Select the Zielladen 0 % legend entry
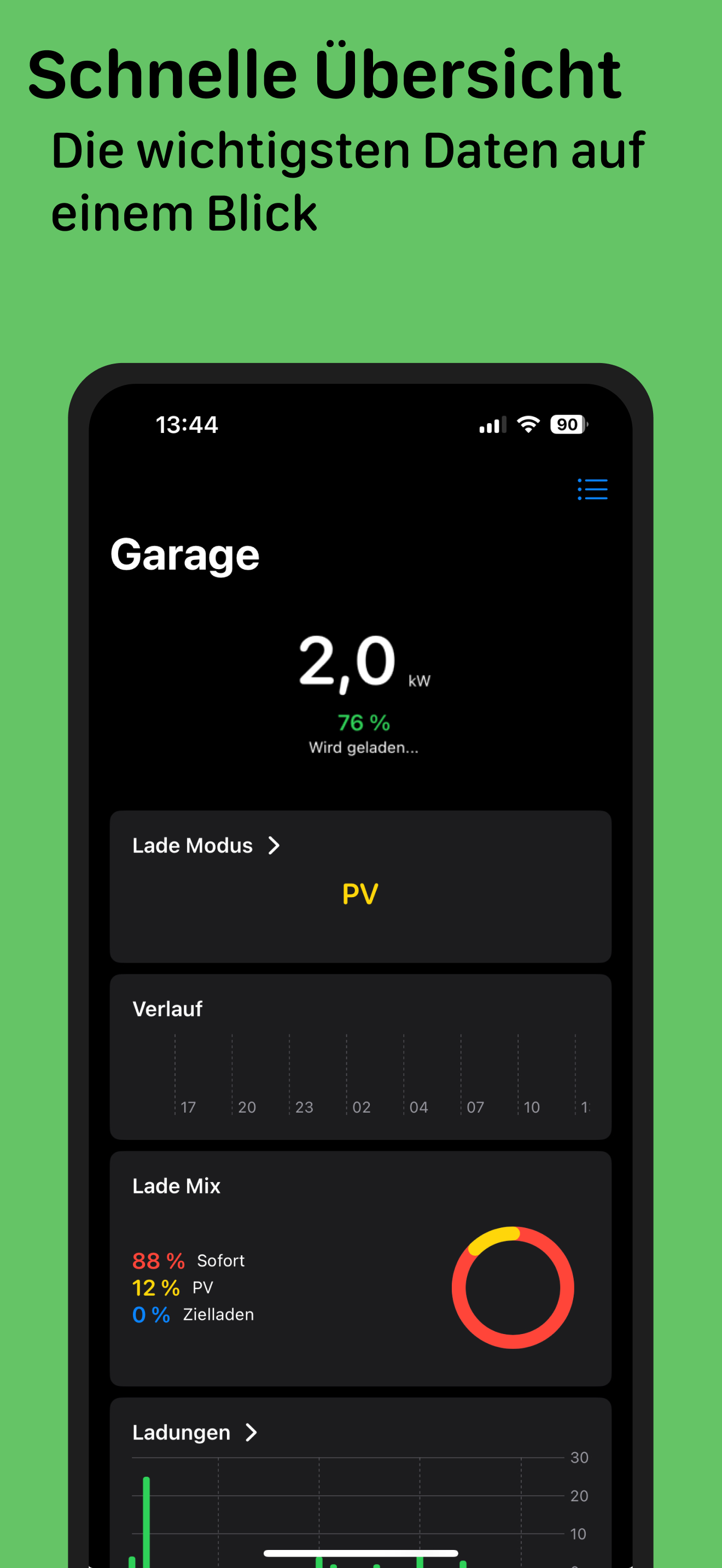722x1568 pixels. 193,1315
